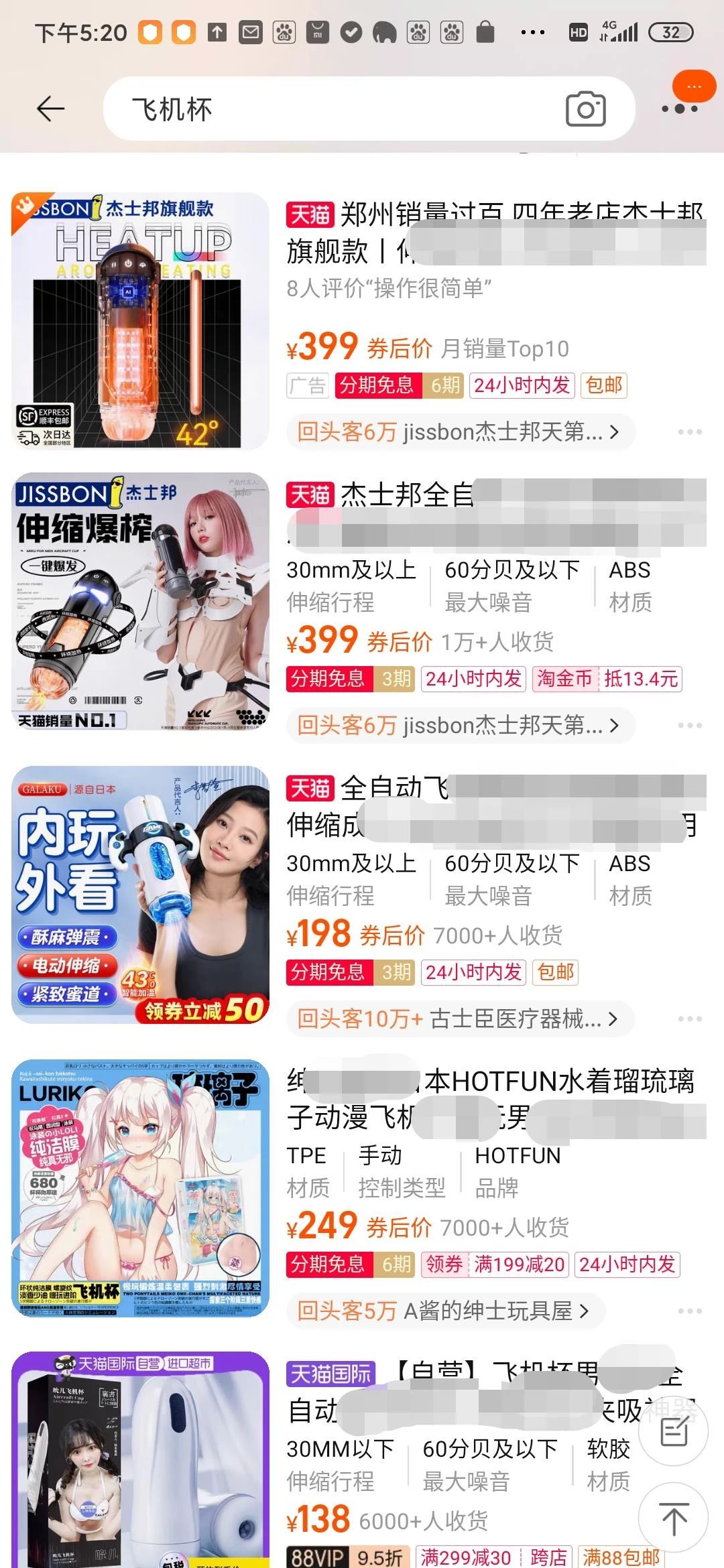Open more options for 杰士邦 伸缩爆榨 listing
Screen dimensions: 724x1568
(x=689, y=726)
